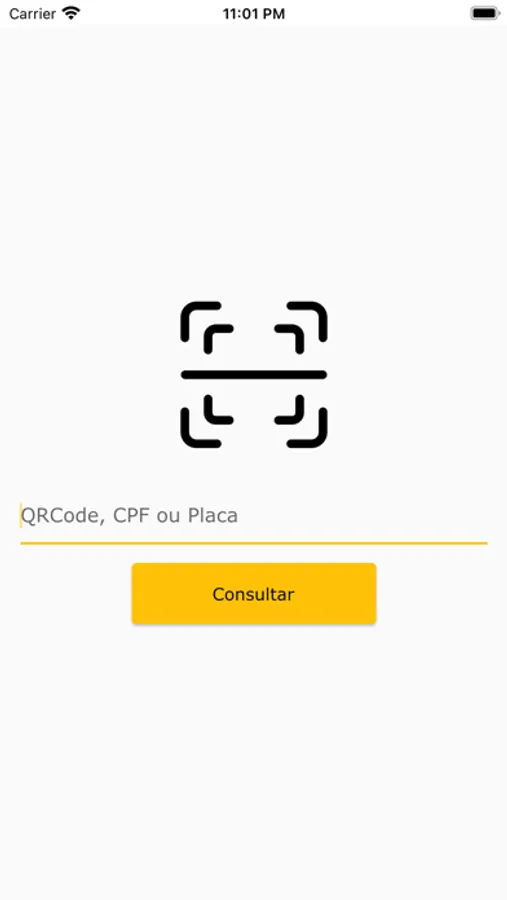Tap the Consultar button

[x=254, y=593]
